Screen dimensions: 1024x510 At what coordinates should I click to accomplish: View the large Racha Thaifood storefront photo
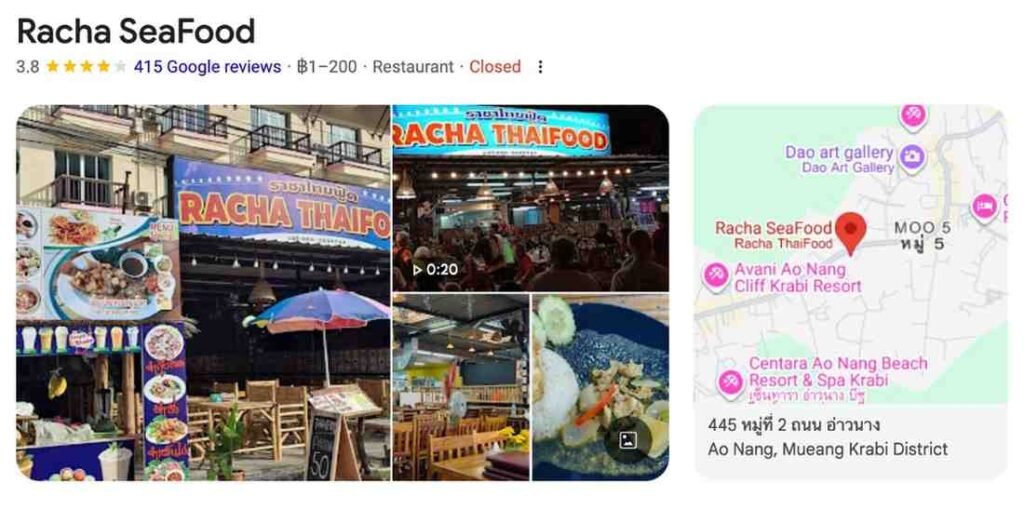point(203,292)
